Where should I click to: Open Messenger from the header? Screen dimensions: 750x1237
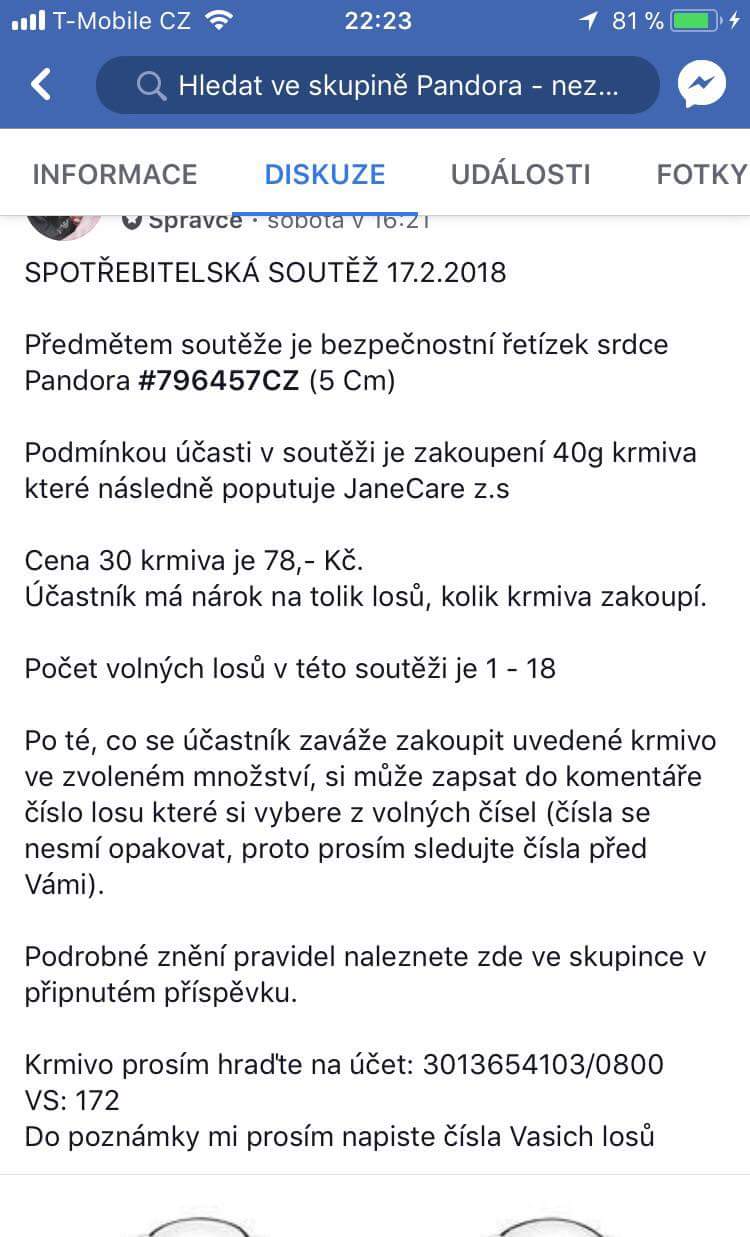coord(701,86)
